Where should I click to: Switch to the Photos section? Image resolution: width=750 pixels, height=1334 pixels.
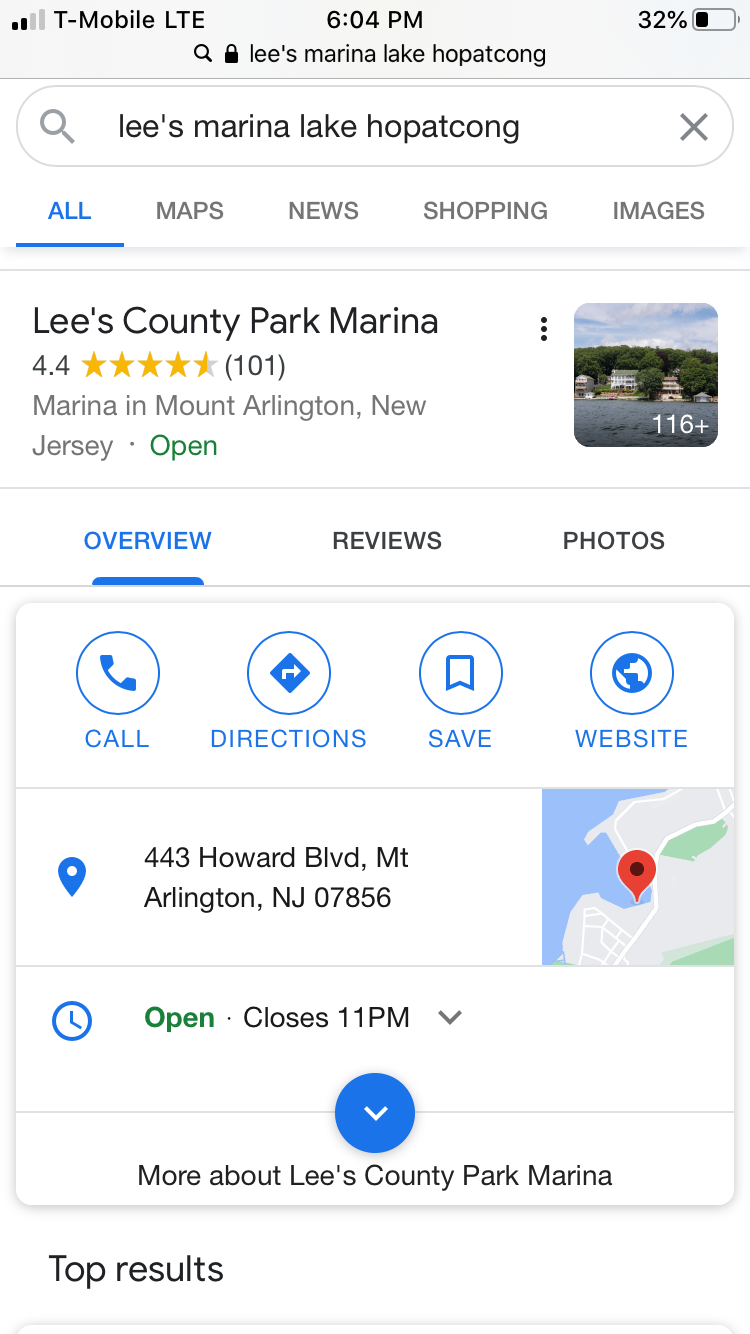pyautogui.click(x=613, y=541)
